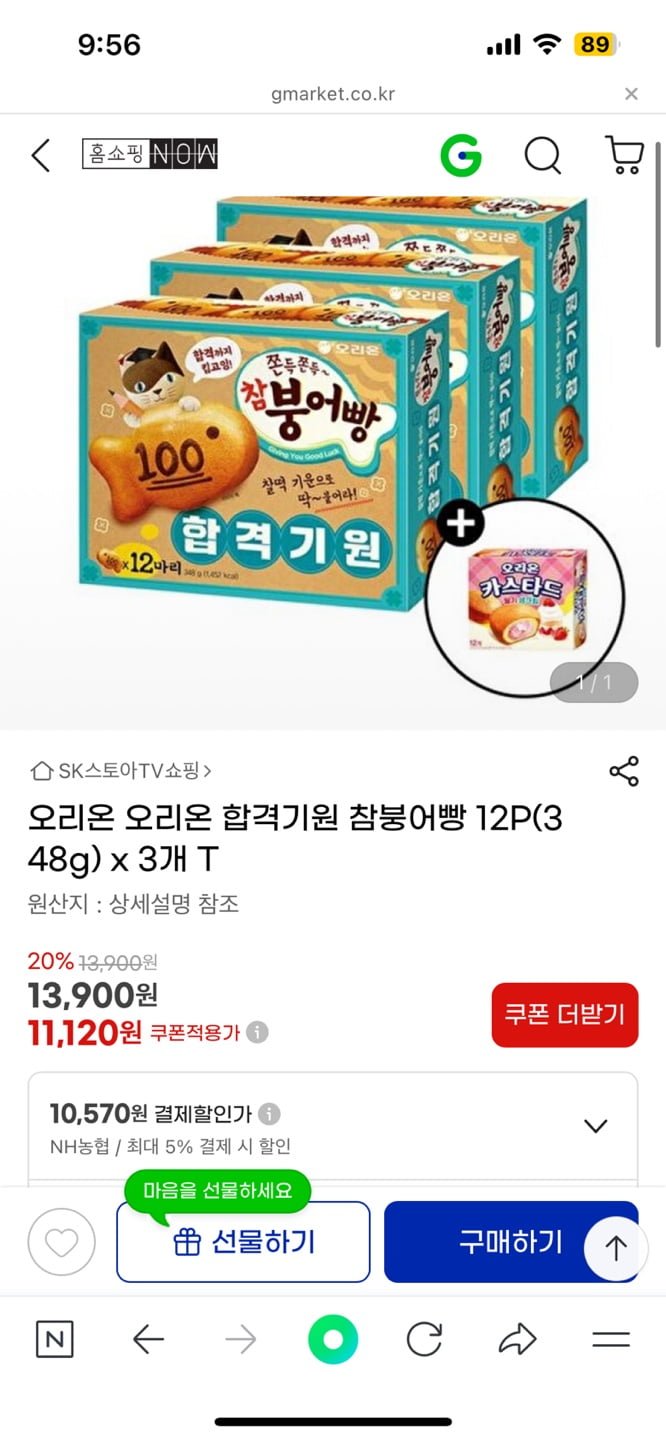This screenshot has height=1440, width=666.
Task: Open the 홈쇼핑 NOW link
Action: 150,155
